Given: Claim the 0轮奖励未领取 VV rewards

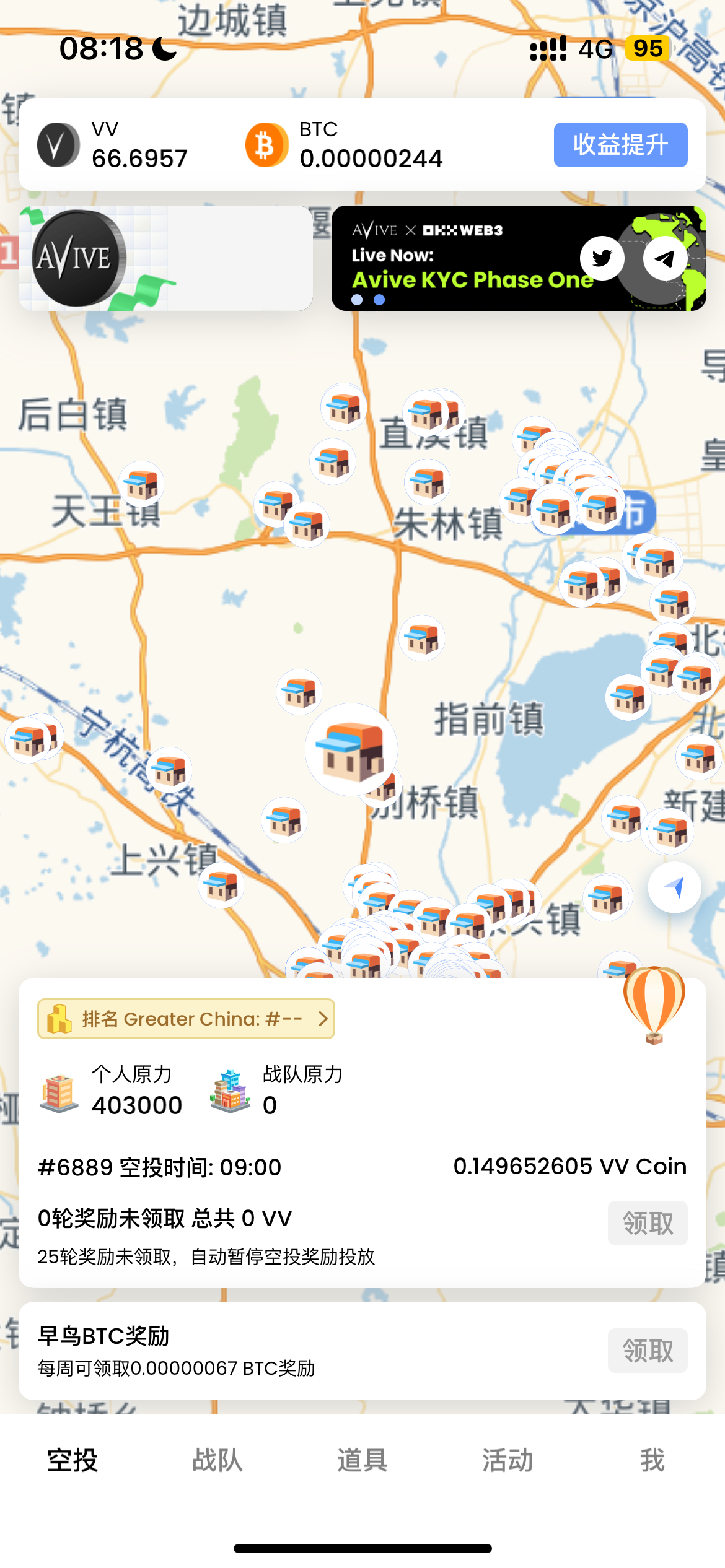Looking at the screenshot, I should click(x=647, y=1223).
